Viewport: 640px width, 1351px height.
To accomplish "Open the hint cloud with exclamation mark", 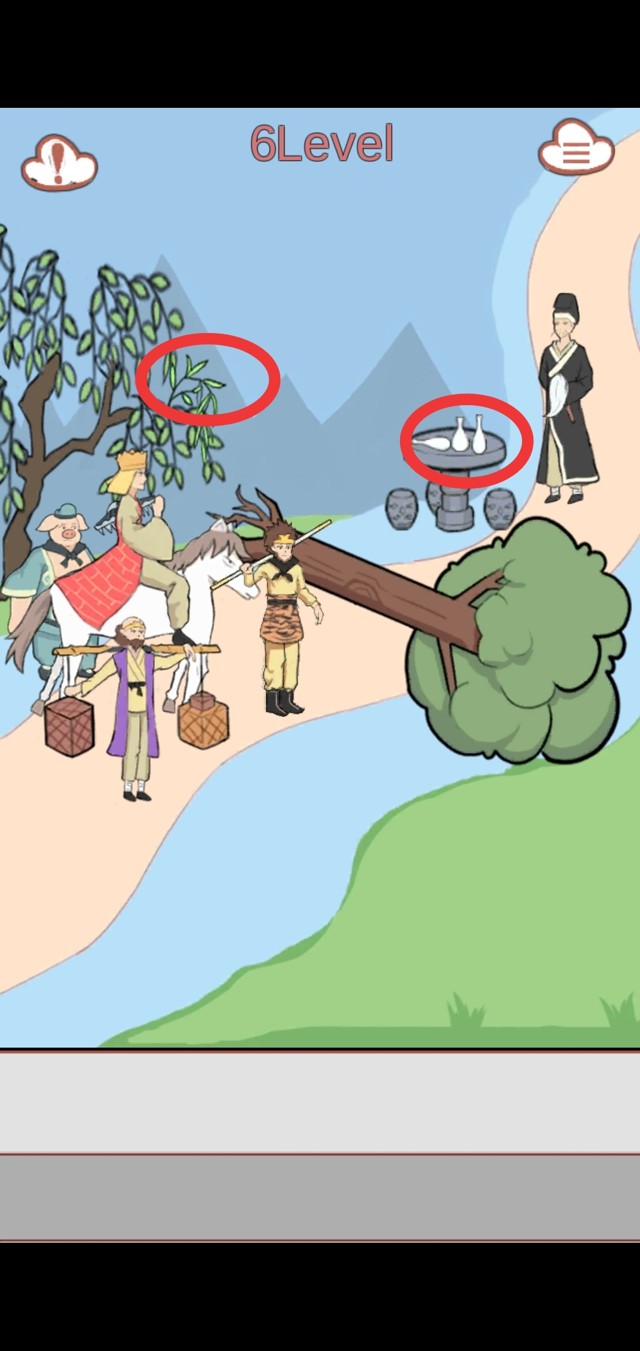I will (x=59, y=161).
